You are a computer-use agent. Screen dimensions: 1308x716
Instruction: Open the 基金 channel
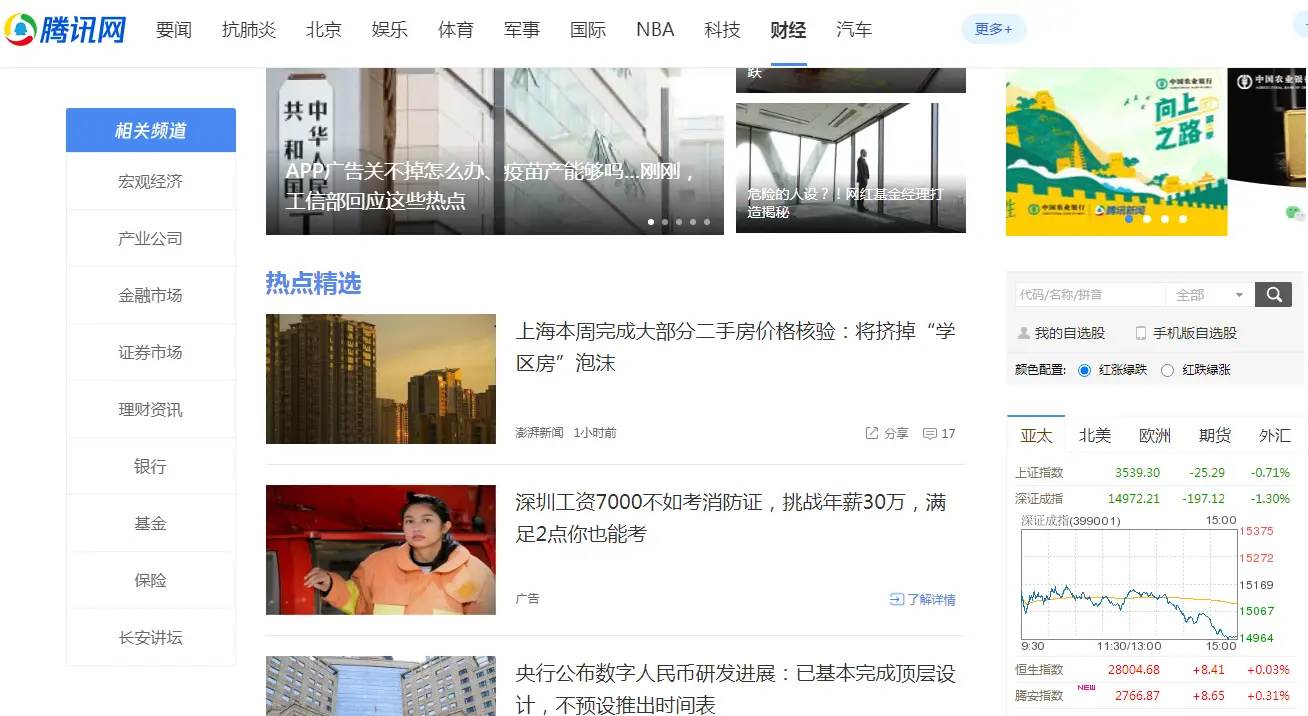[151, 524]
